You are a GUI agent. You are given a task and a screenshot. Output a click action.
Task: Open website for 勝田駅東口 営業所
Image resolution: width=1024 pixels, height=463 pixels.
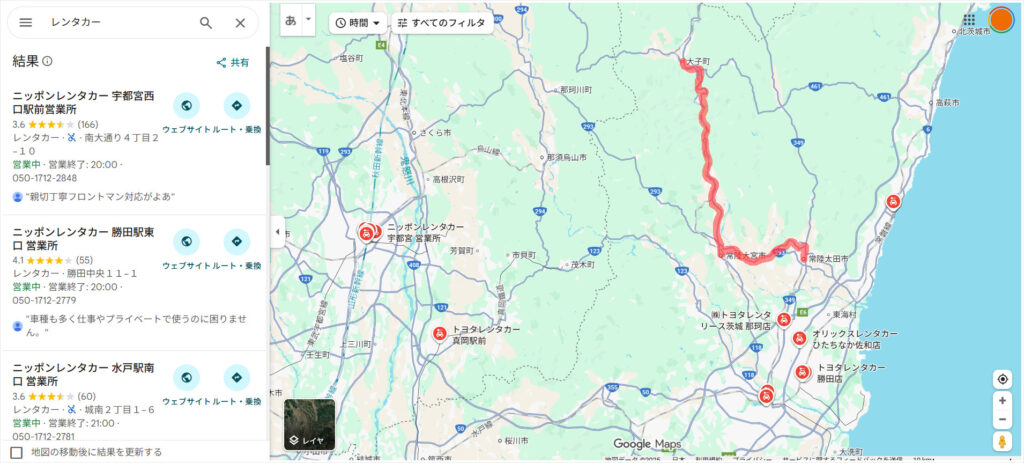(x=186, y=241)
